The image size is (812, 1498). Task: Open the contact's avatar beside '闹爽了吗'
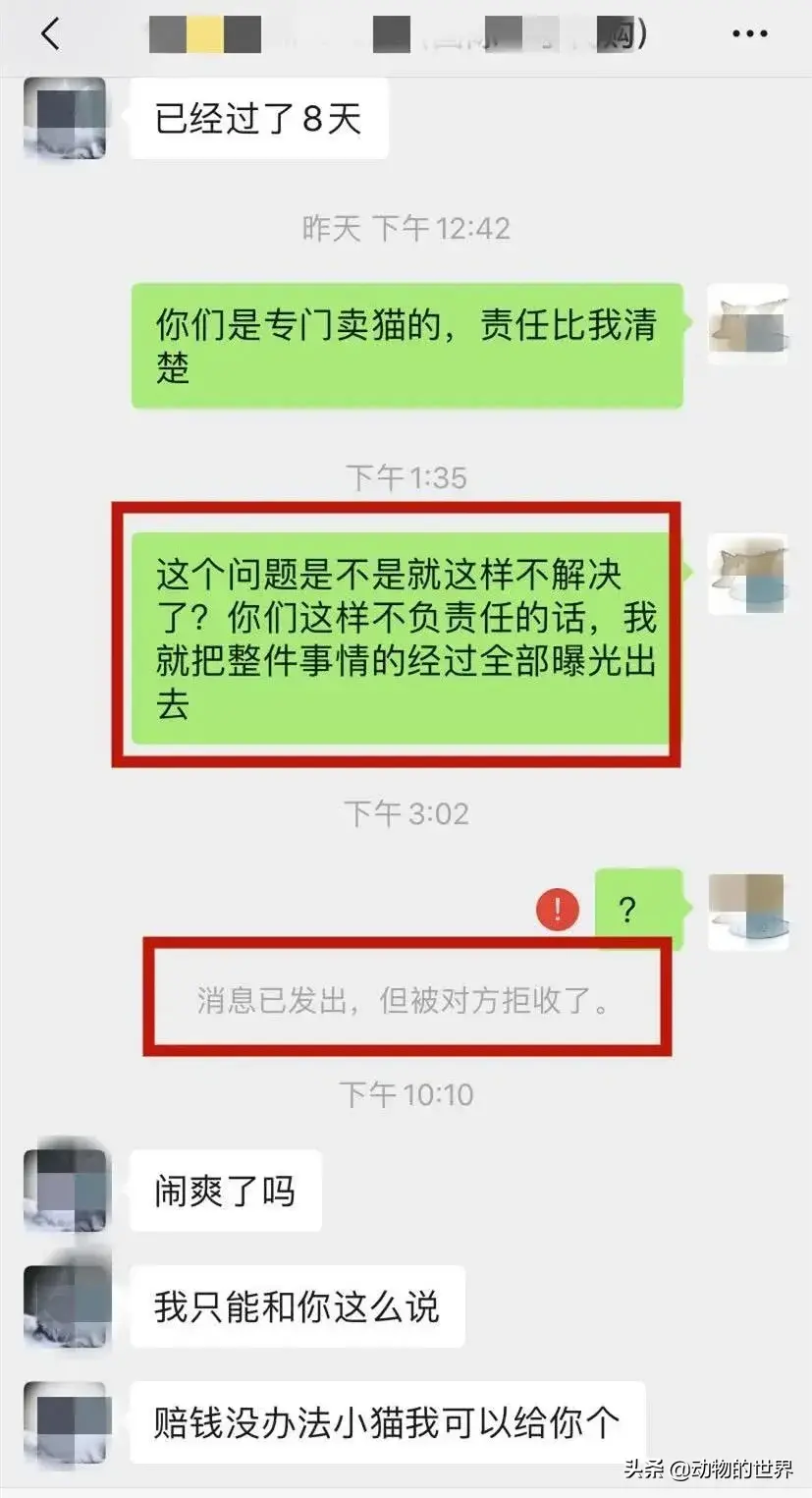[x=66, y=1190]
